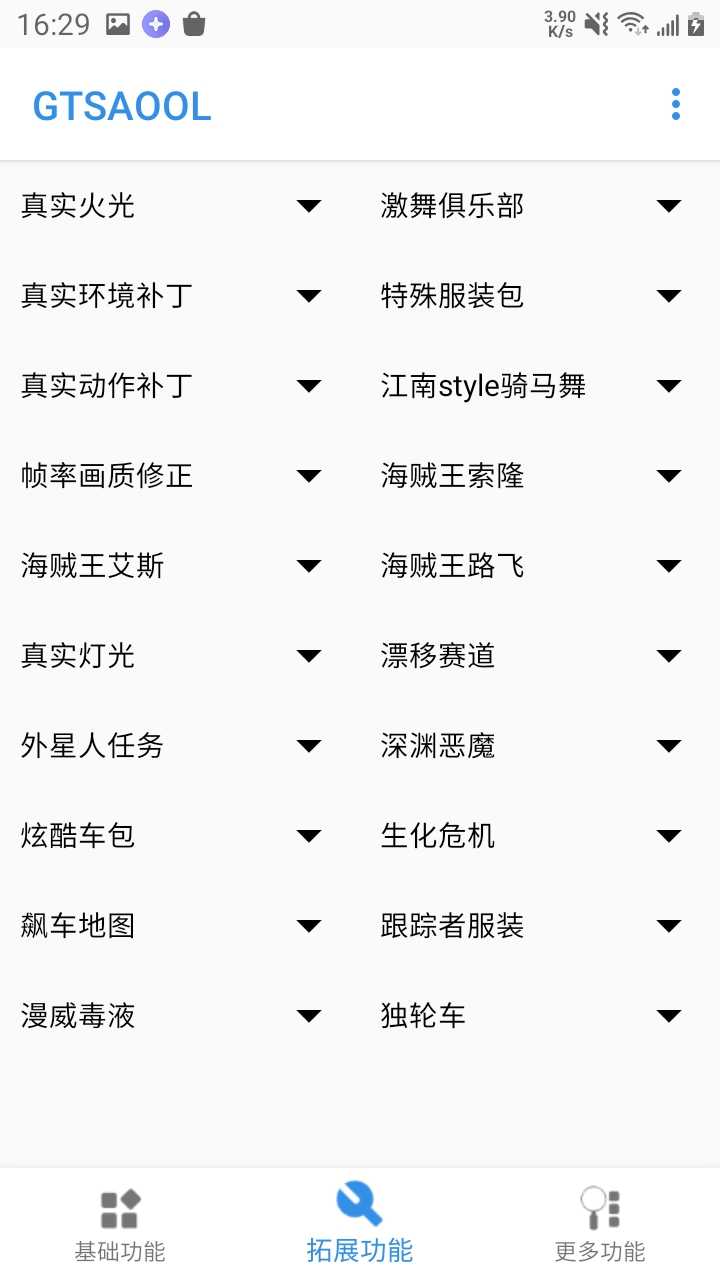Viewport: 720px width, 1280px height.
Task: Tap the blocks icon above 基础功能
Action: tap(119, 1205)
